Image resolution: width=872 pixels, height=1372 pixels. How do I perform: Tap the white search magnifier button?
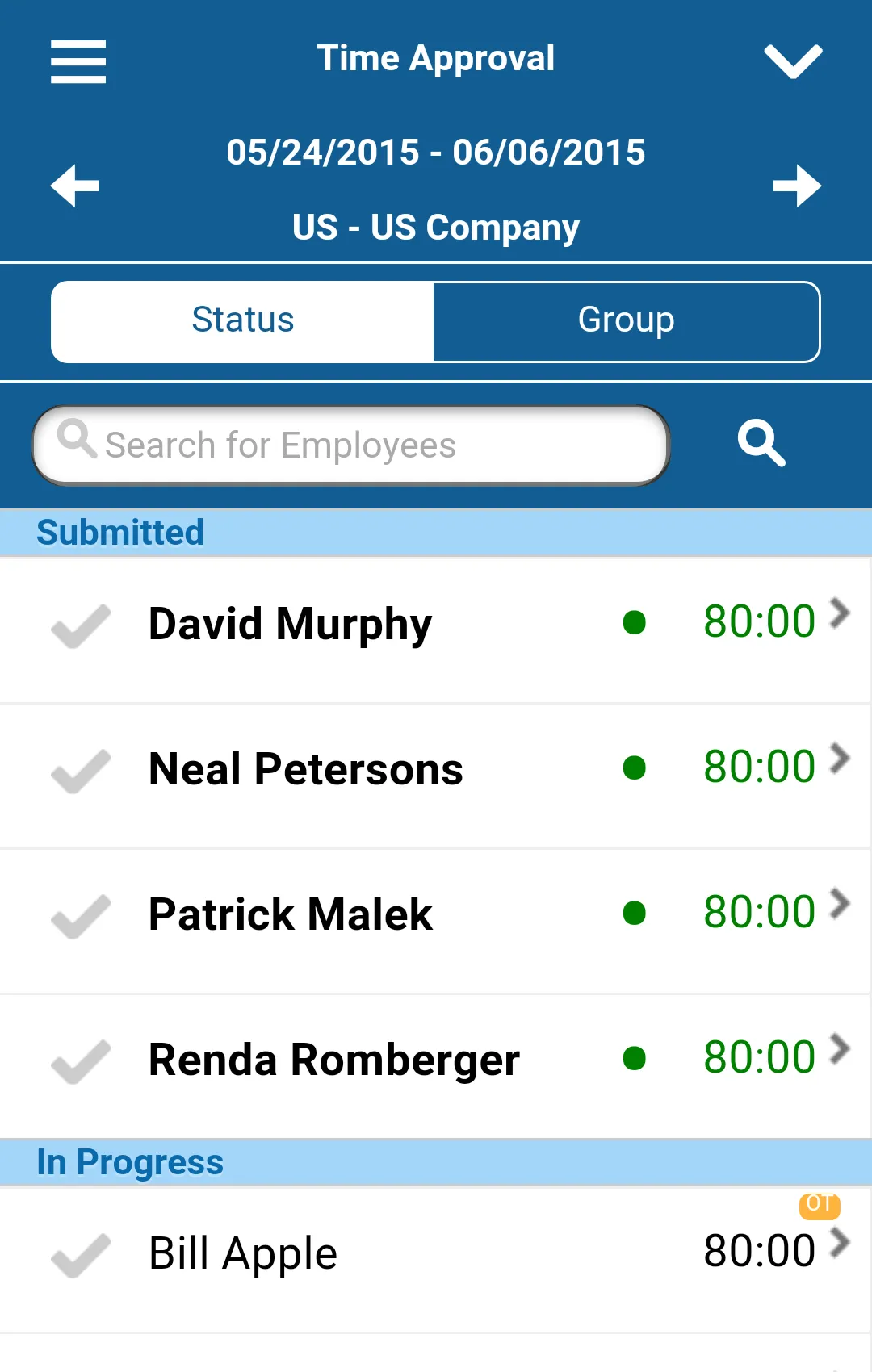761,443
